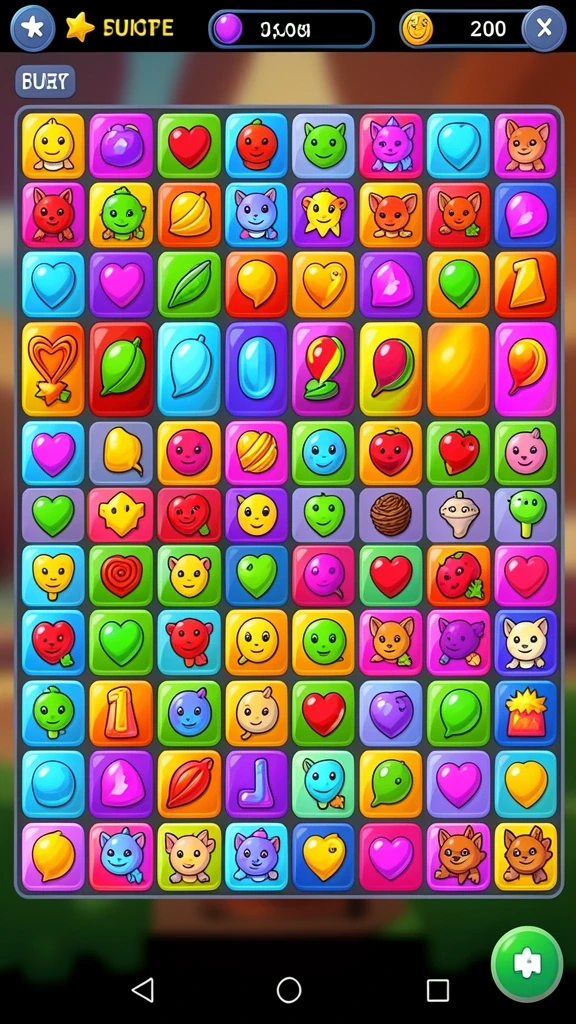Select the blue capsule tile

[x=256, y=369]
